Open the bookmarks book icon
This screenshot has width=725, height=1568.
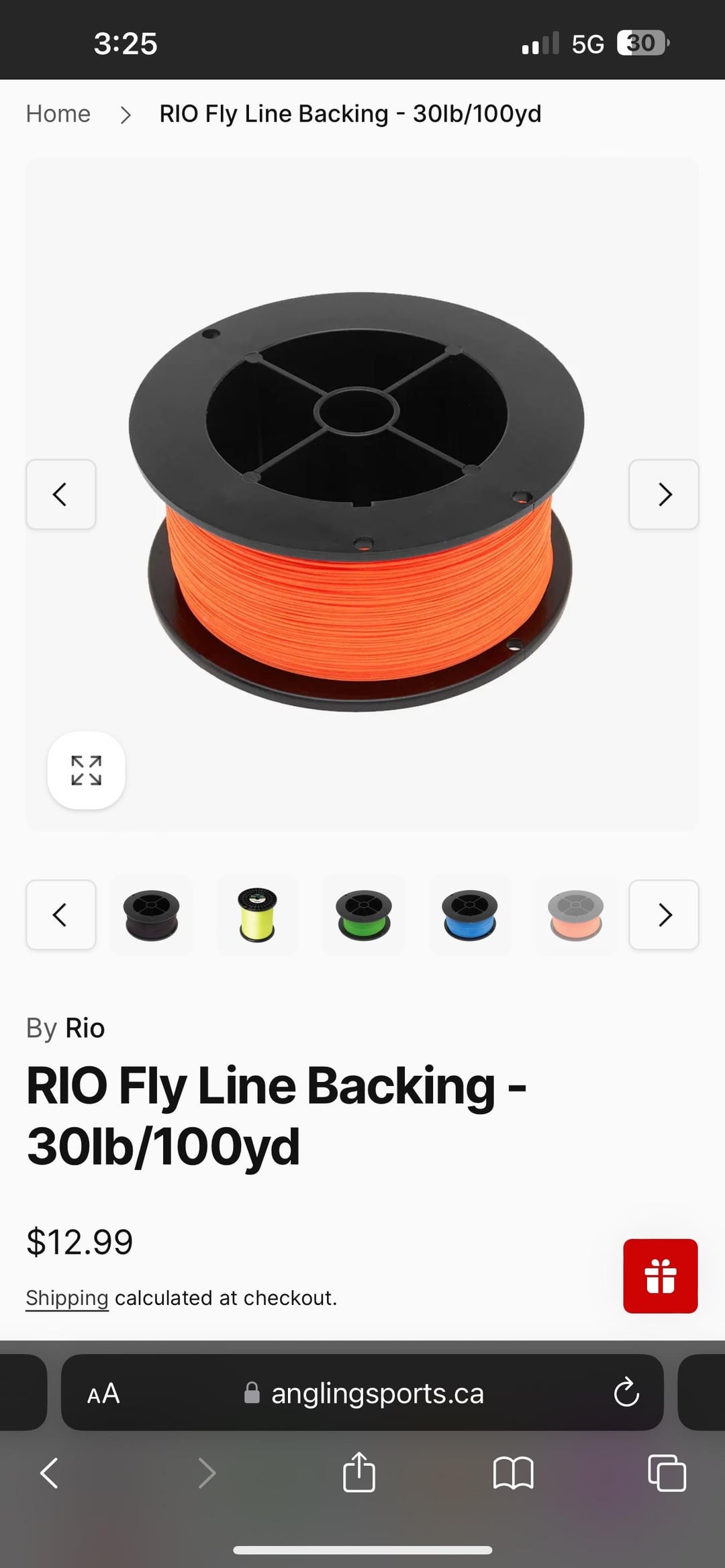513,1473
